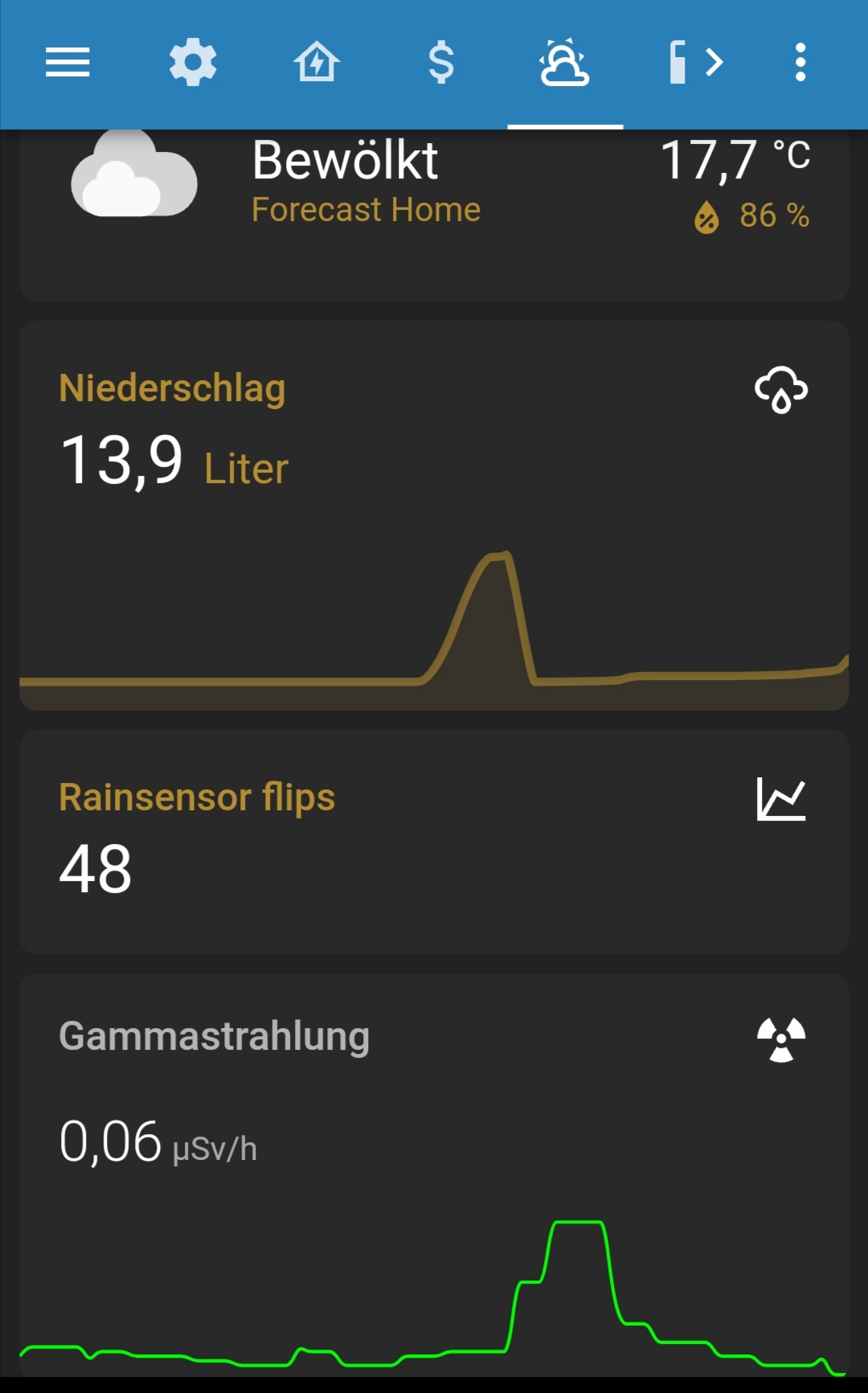The image size is (868, 1393).
Task: Select the weather tab
Action: (x=565, y=63)
